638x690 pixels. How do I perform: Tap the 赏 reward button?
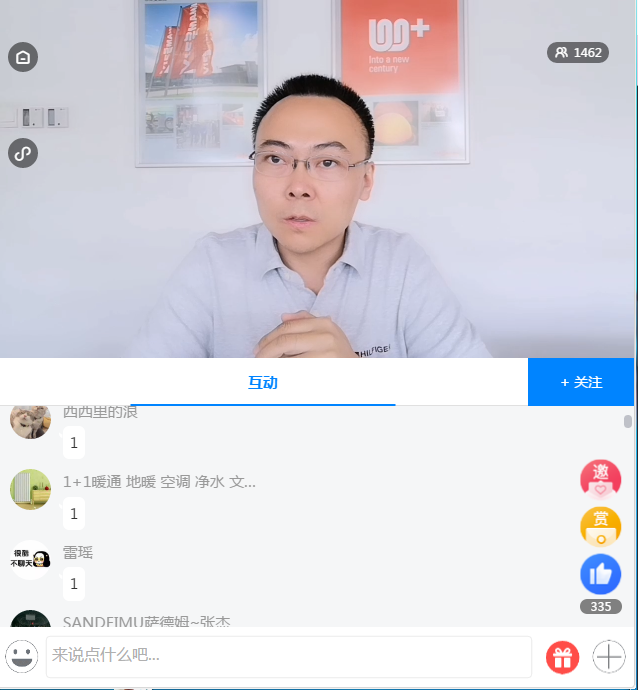coord(600,526)
